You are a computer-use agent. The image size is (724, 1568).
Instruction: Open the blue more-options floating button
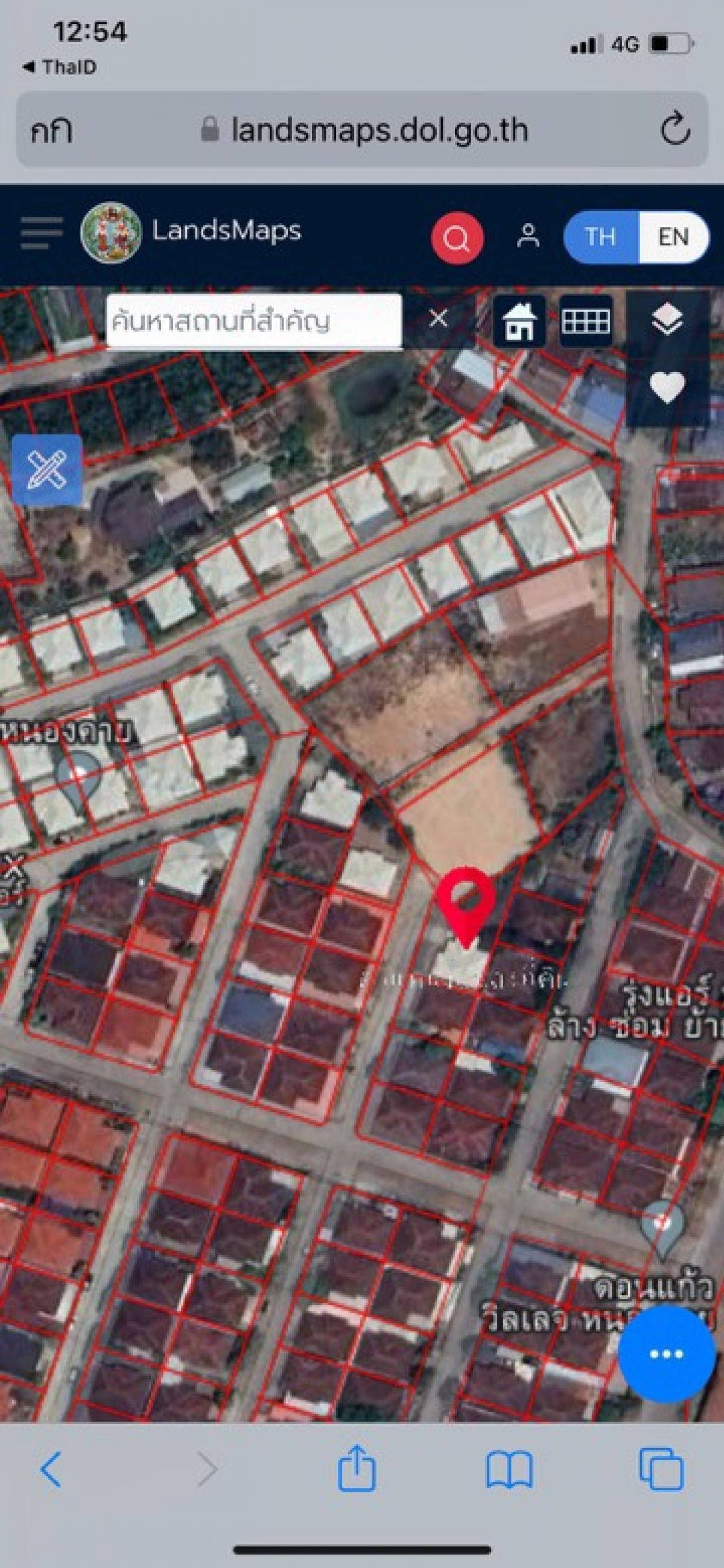point(667,1354)
